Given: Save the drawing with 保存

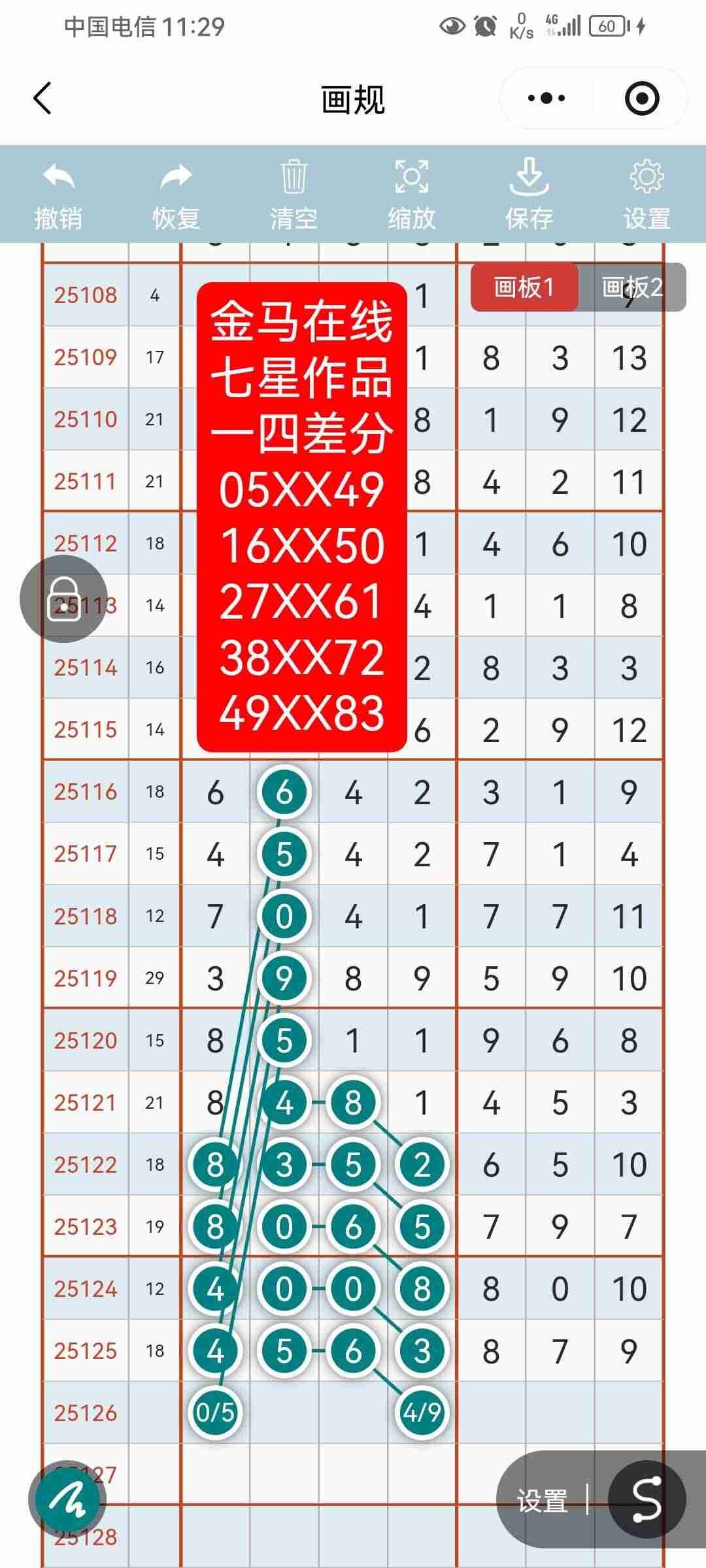Looking at the screenshot, I should tap(529, 195).
